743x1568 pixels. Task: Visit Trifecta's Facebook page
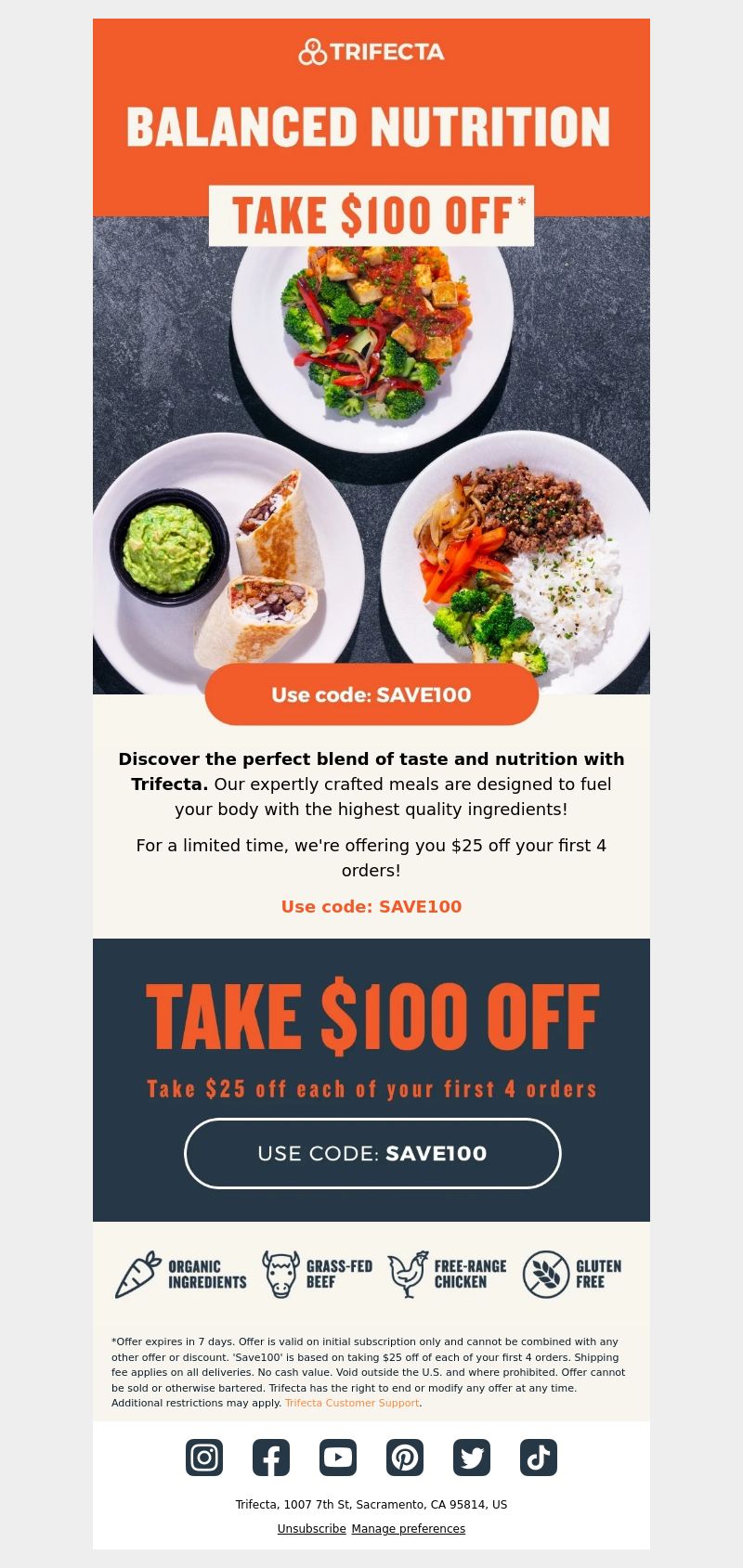pyautogui.click(x=271, y=1458)
